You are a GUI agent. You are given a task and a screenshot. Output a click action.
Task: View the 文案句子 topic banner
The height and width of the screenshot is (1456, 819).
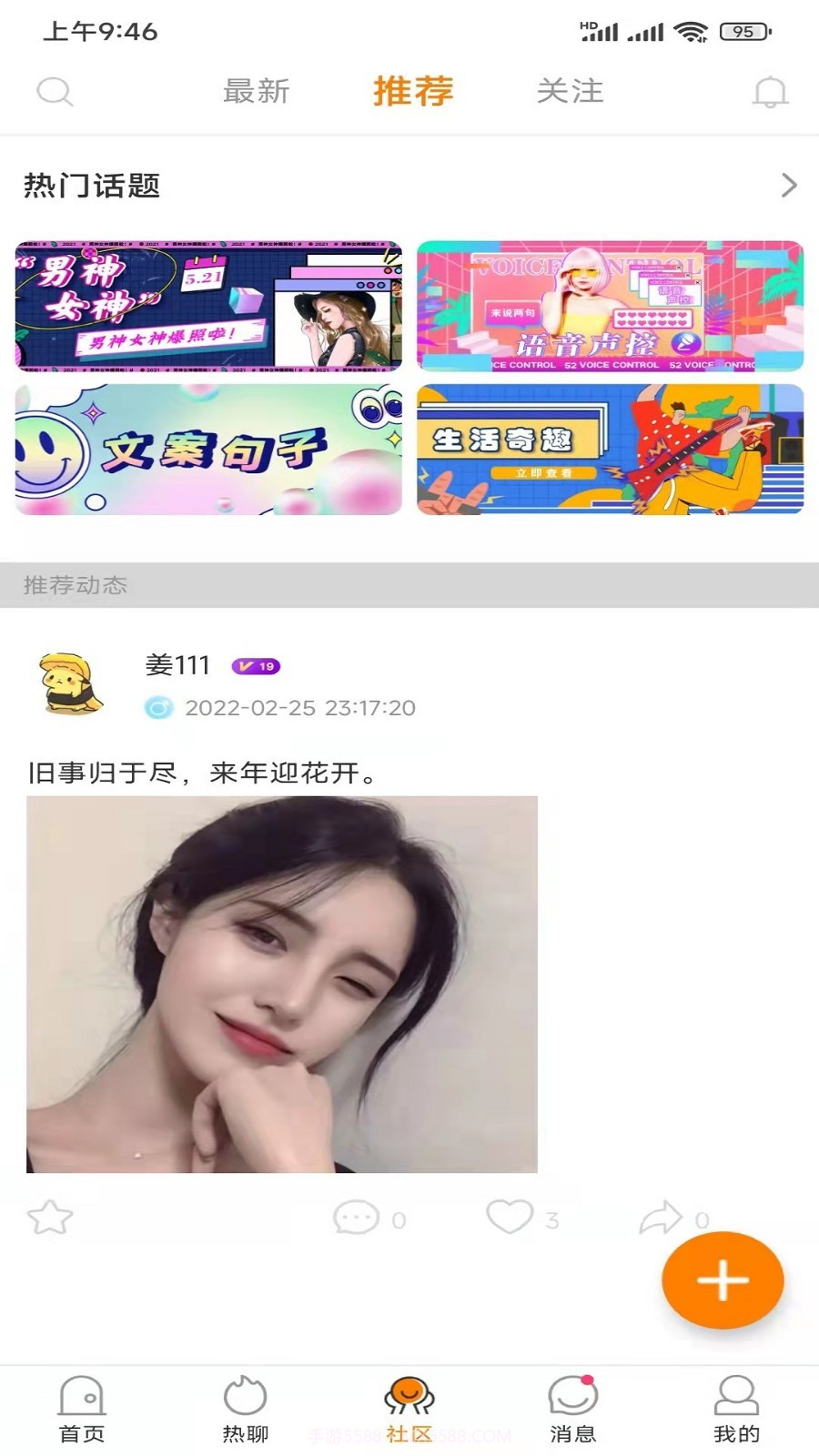[x=211, y=449]
